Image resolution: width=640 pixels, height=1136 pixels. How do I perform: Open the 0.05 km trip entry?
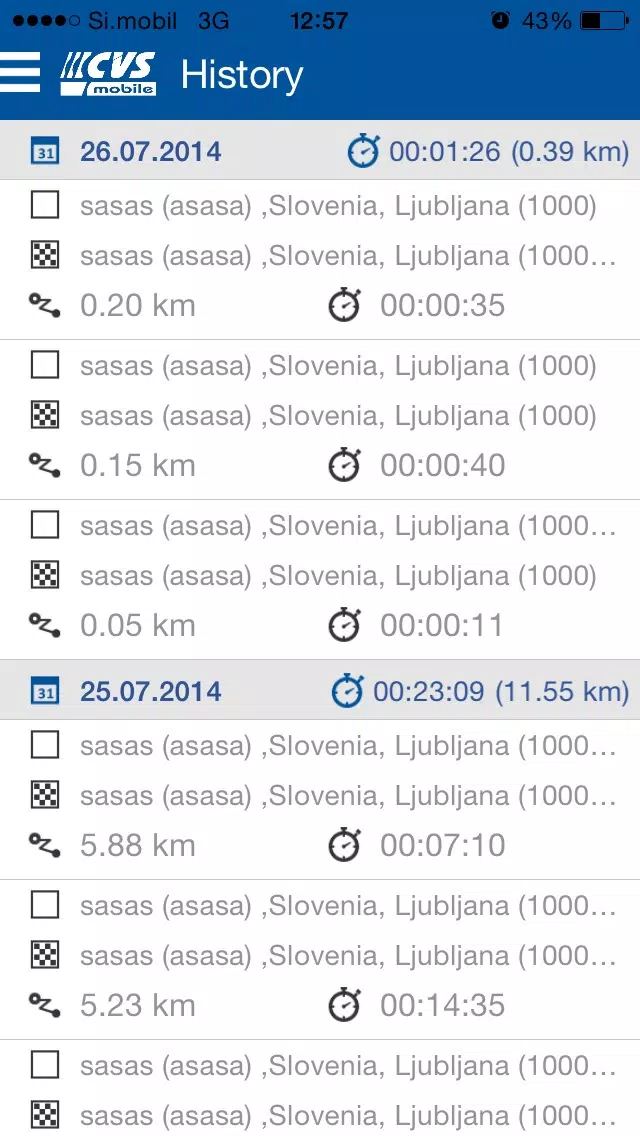pos(320,580)
